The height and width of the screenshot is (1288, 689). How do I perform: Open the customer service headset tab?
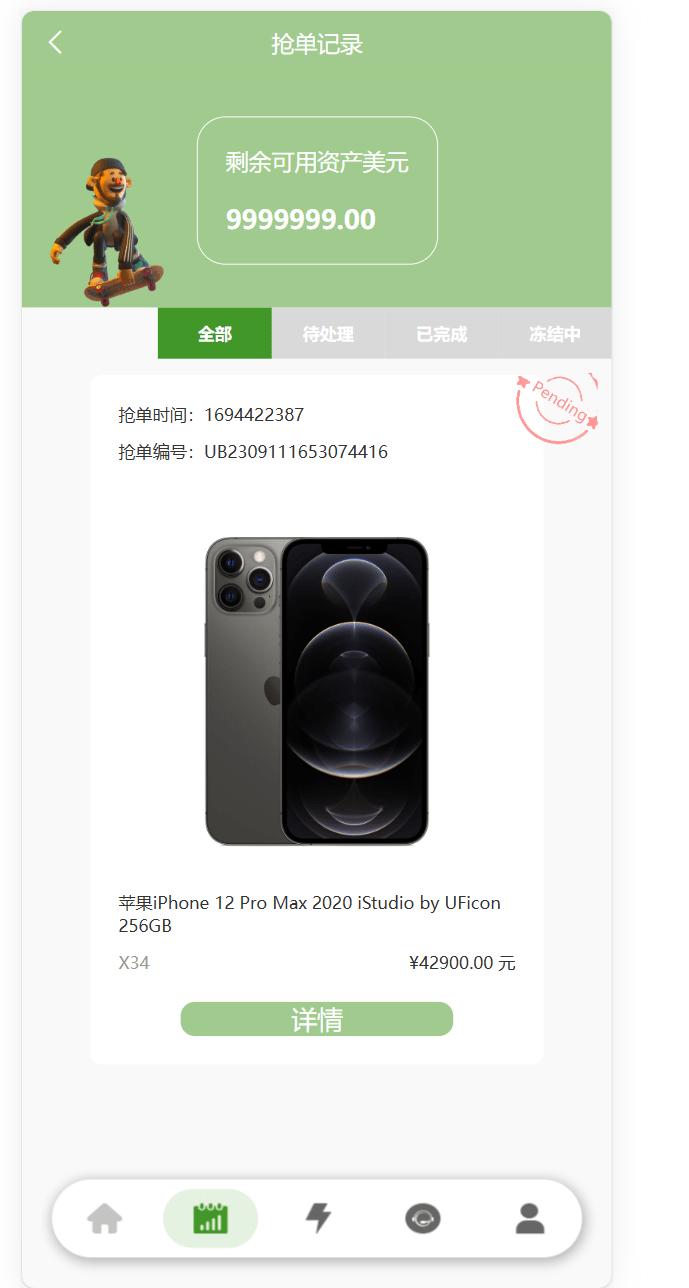[x=422, y=1218]
